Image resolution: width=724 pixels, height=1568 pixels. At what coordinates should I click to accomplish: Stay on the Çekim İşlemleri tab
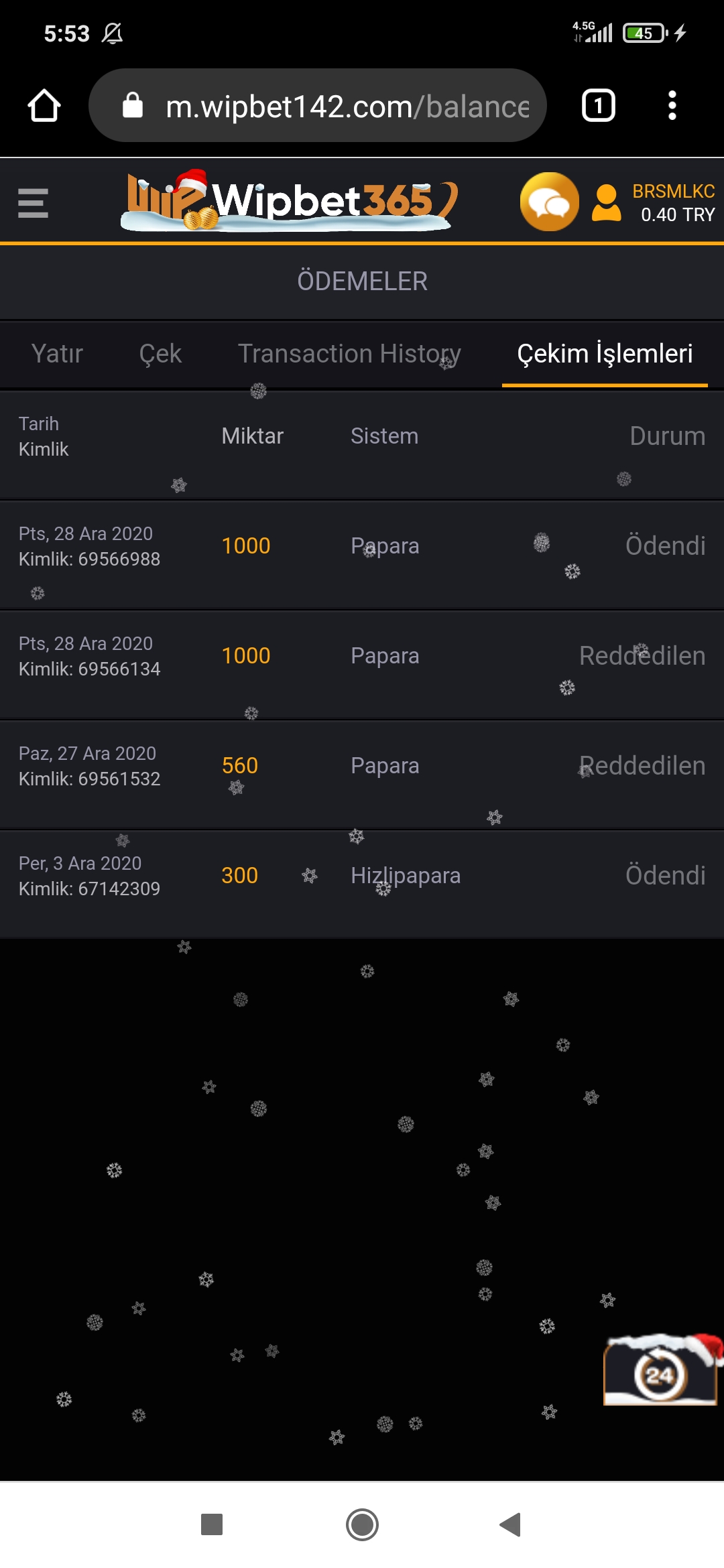605,354
